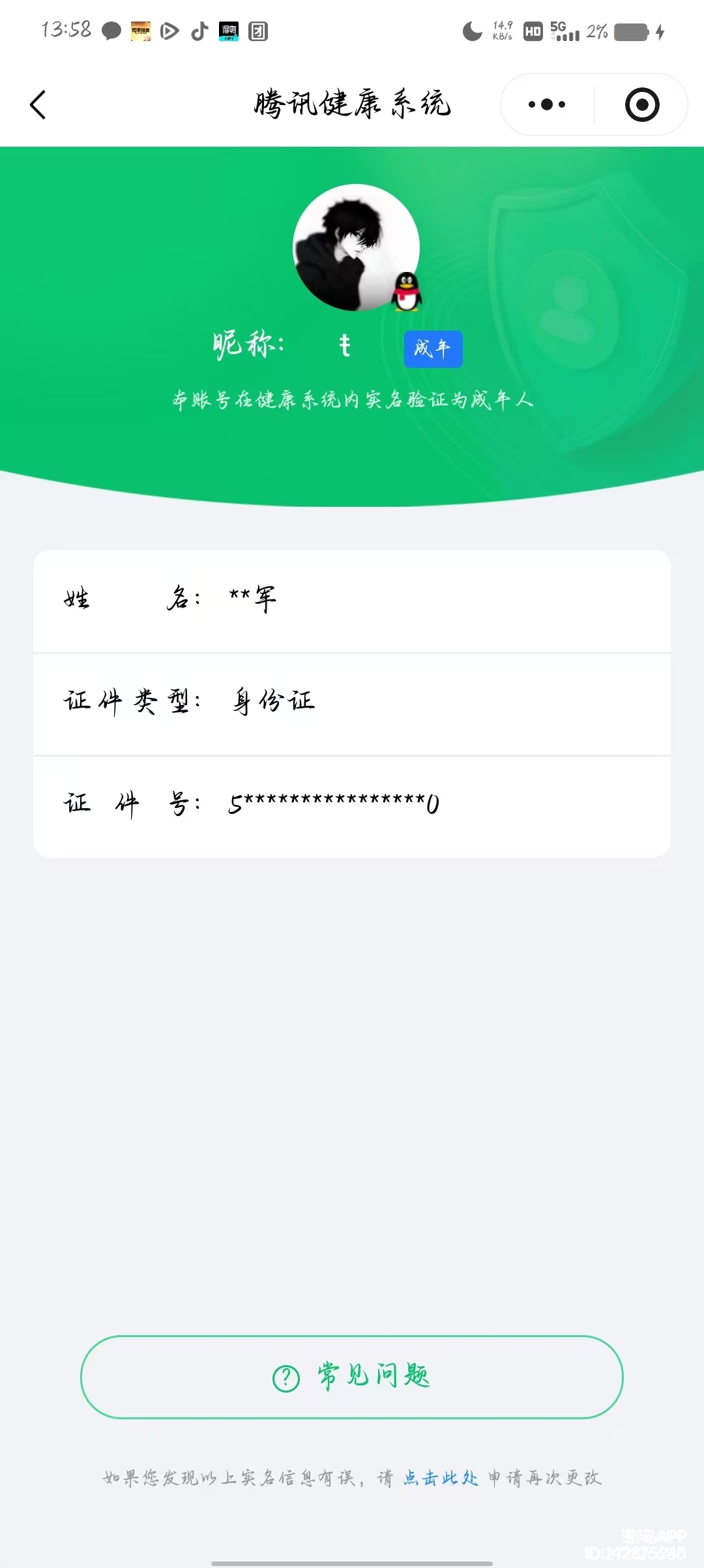Tap the video player notification icon
704x1568 pixels.
(x=169, y=31)
